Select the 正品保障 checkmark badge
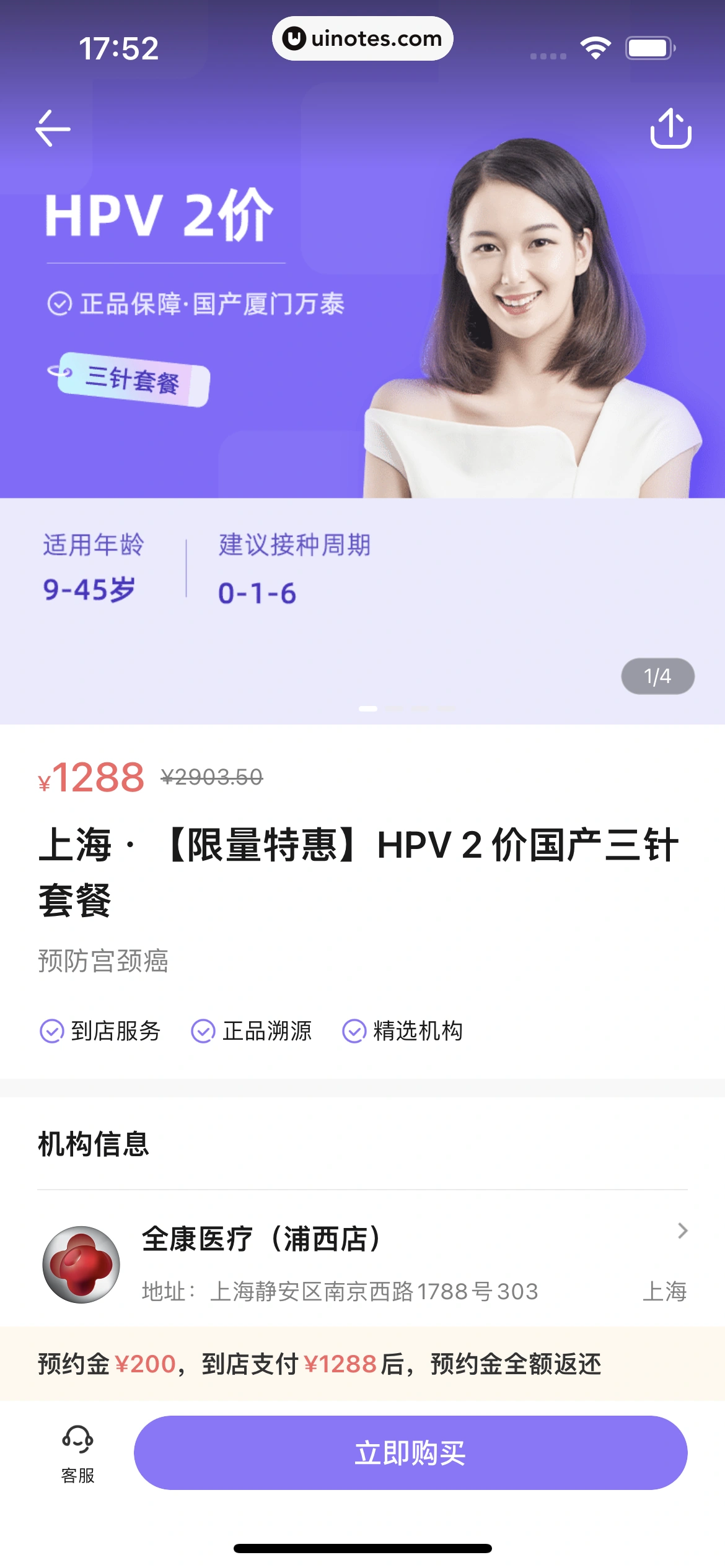Image resolution: width=725 pixels, height=1568 pixels. click(58, 303)
